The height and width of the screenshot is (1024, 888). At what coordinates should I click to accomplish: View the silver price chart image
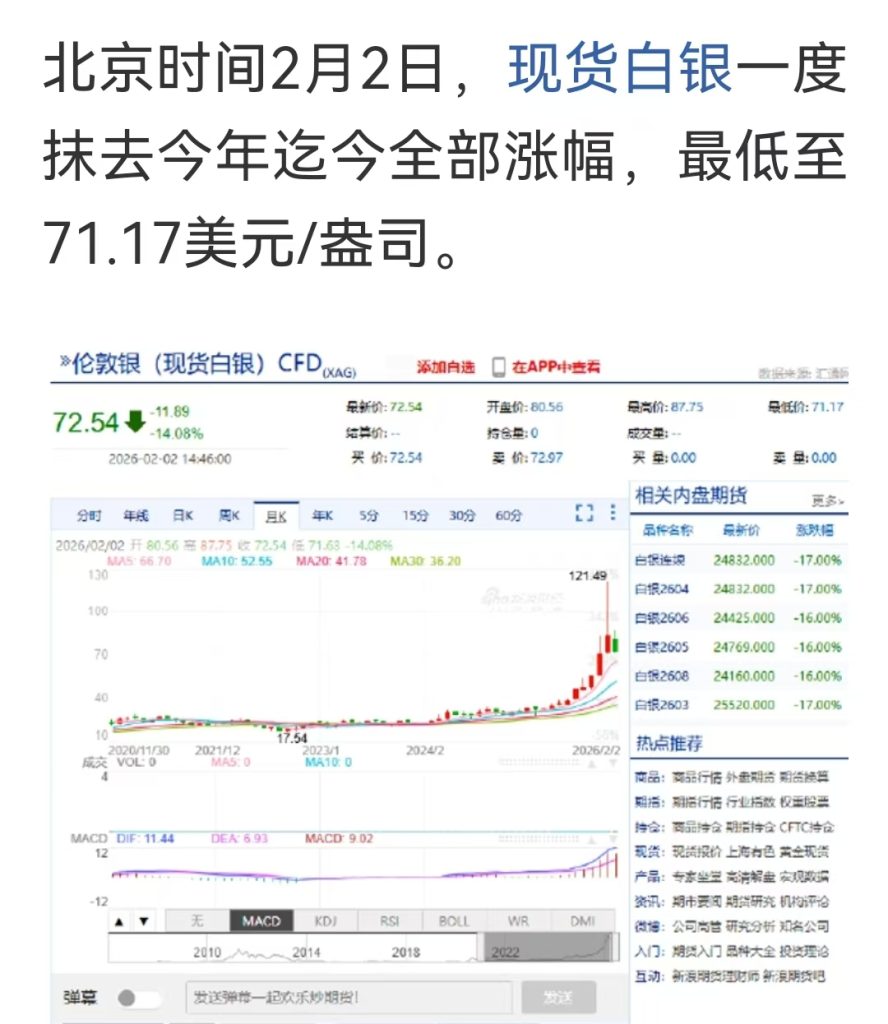pyautogui.click(x=448, y=680)
